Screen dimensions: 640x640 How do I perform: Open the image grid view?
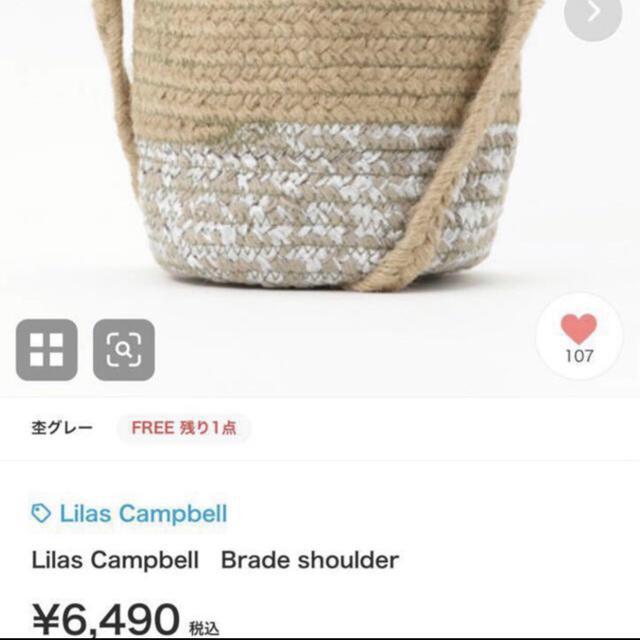(x=46, y=350)
